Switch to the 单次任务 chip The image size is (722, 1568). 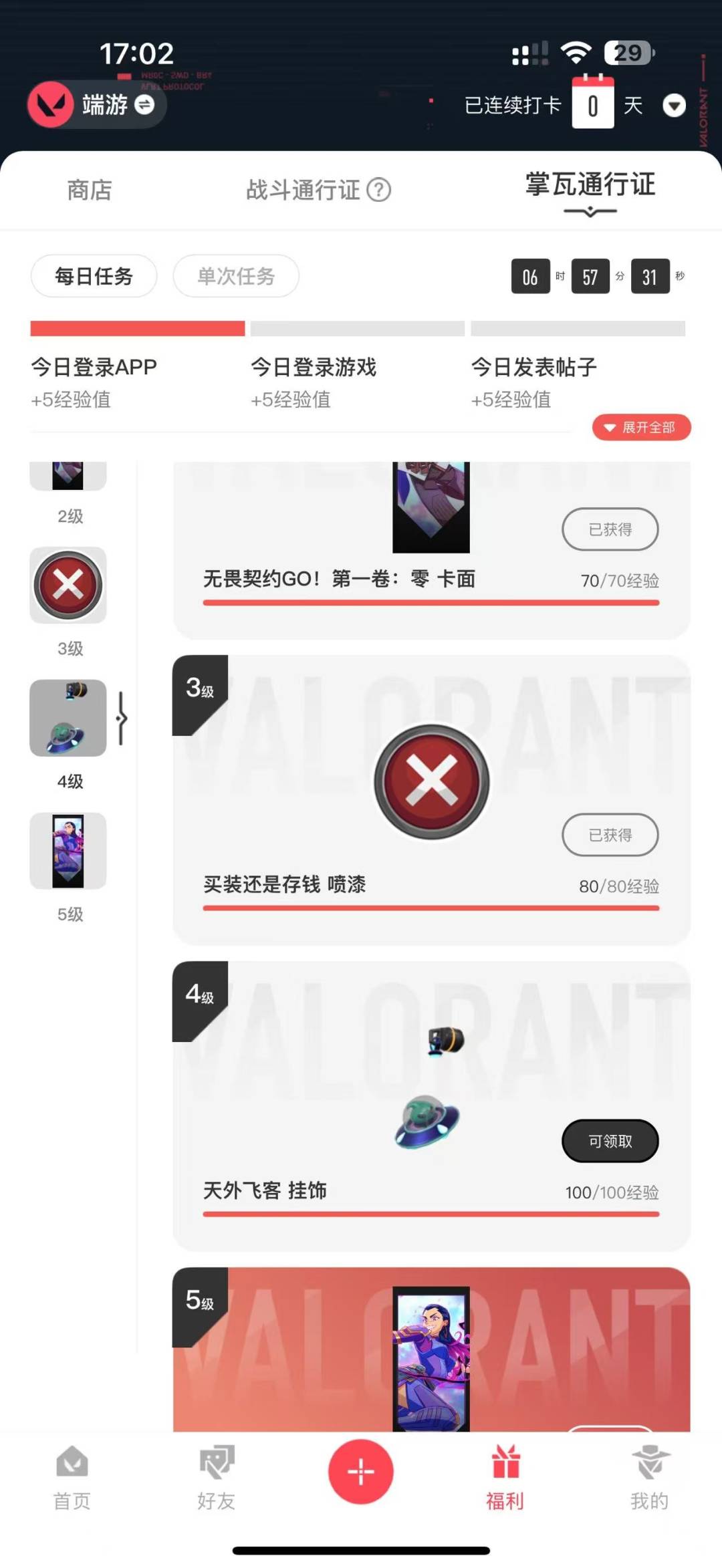[x=236, y=276]
